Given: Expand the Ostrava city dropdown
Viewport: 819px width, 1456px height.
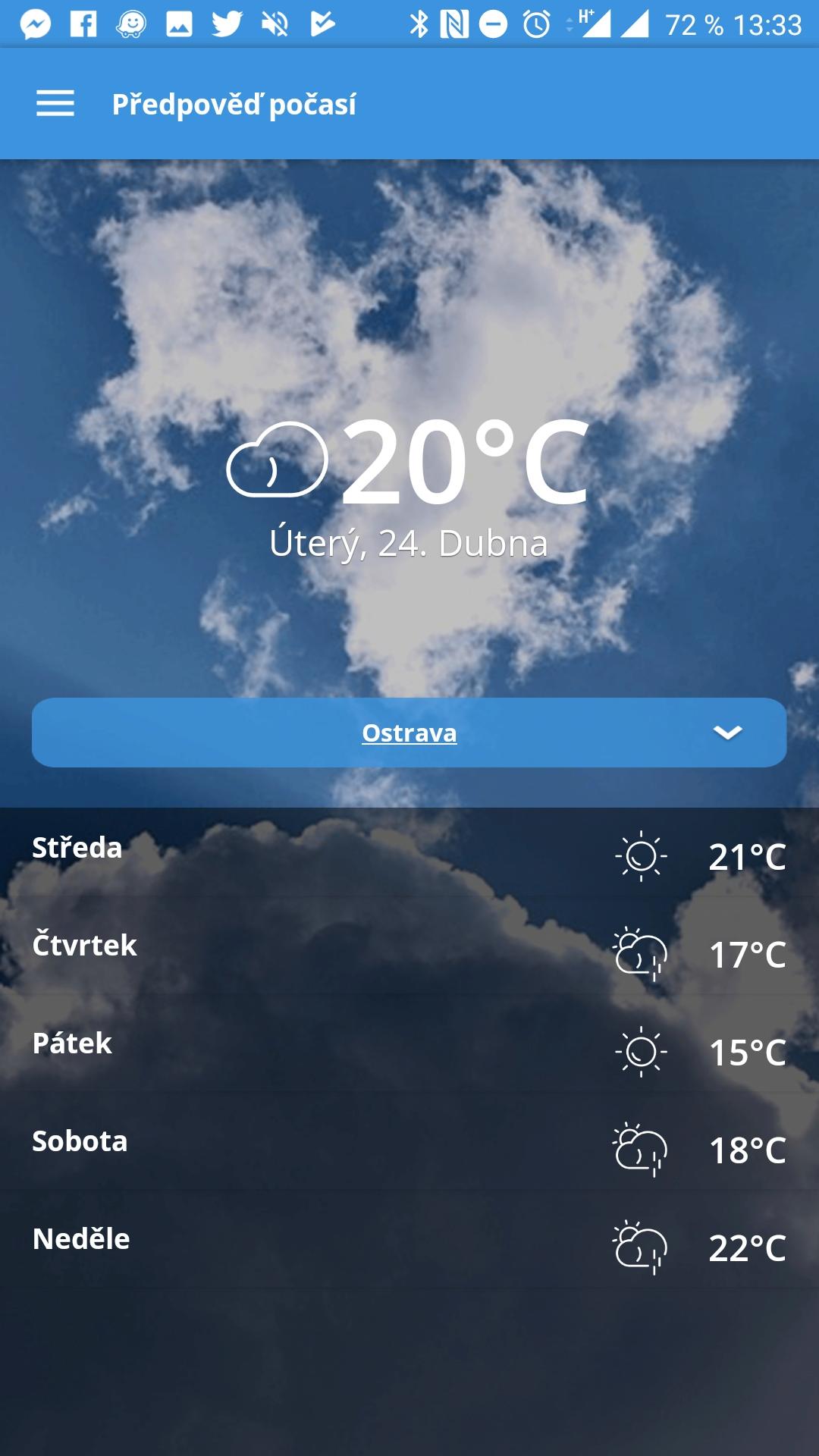Looking at the screenshot, I should [x=409, y=733].
